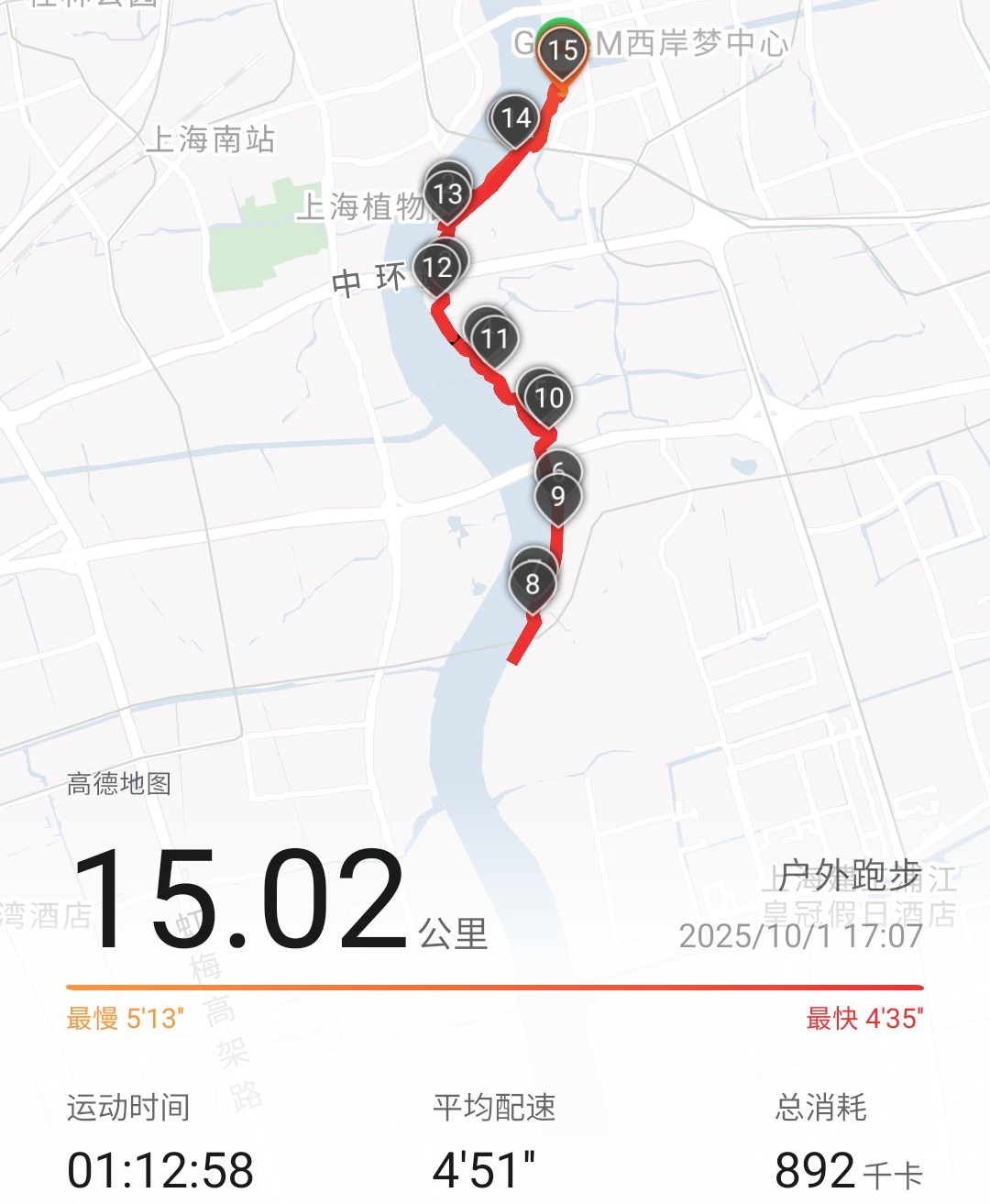Select the overlapping marker 6 on the route

pos(558,467)
